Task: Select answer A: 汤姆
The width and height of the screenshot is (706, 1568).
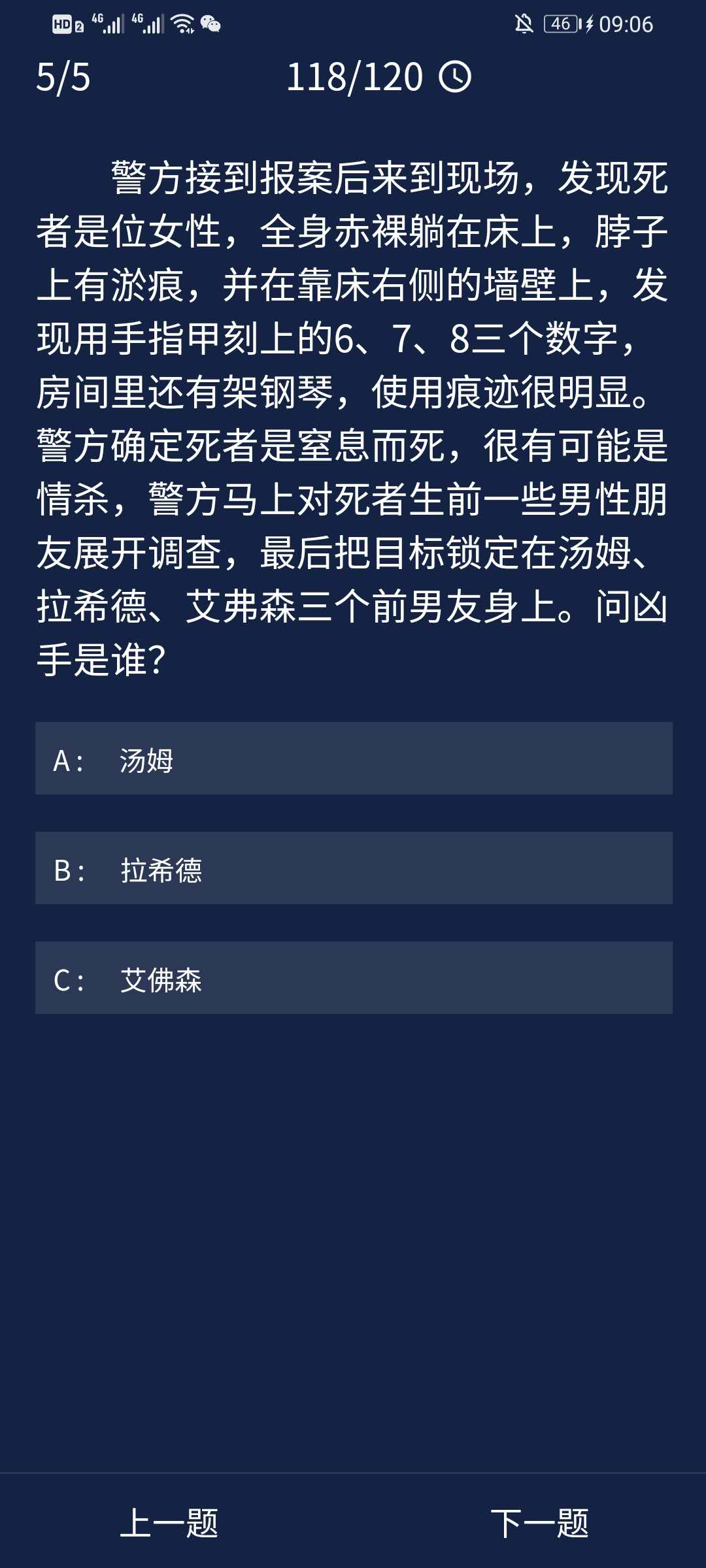Action: pyautogui.click(x=353, y=759)
